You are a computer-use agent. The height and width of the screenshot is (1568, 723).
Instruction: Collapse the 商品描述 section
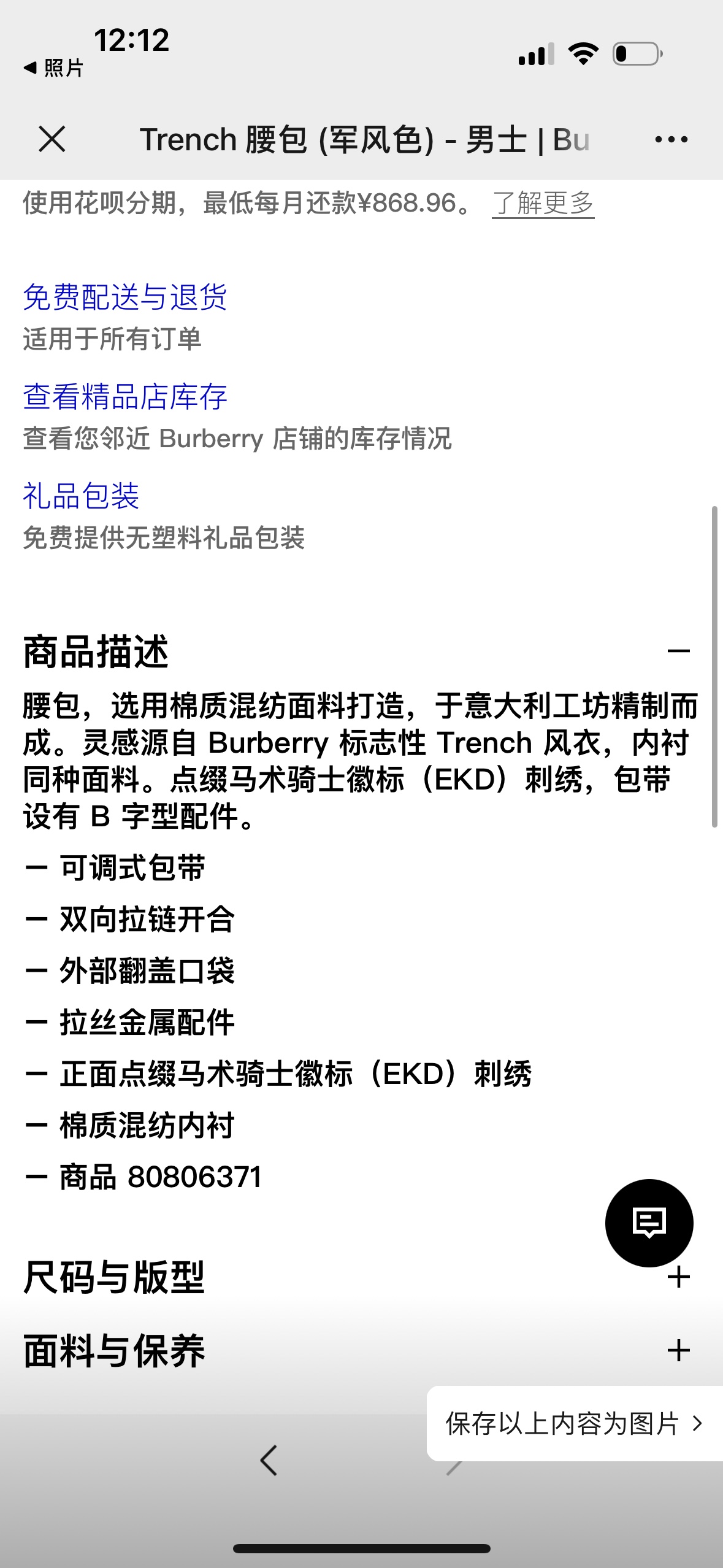[x=678, y=651]
